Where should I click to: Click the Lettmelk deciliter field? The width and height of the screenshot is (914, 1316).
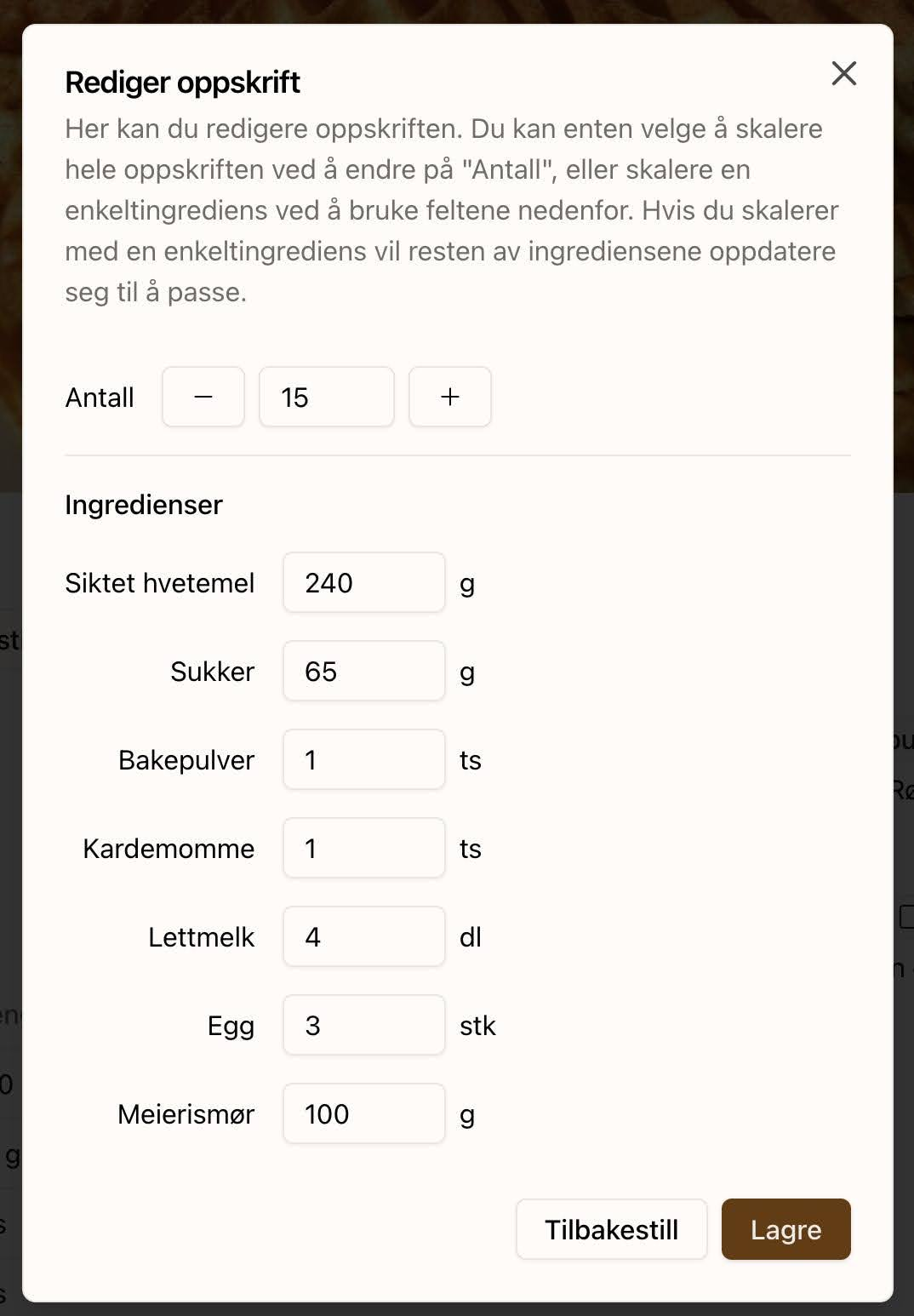point(363,937)
